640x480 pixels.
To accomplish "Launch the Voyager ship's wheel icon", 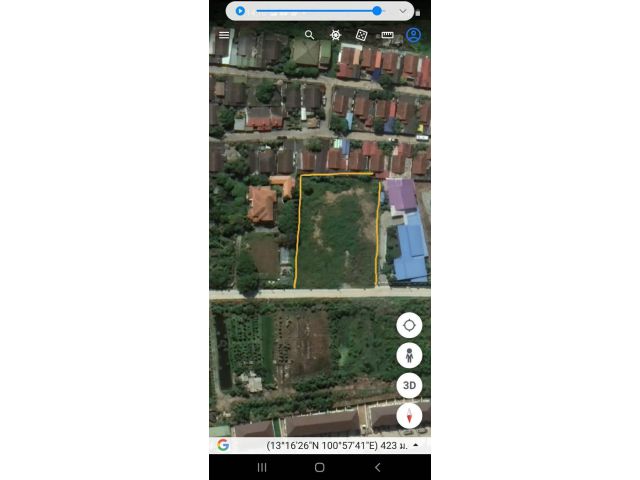I will pyautogui.click(x=336, y=35).
